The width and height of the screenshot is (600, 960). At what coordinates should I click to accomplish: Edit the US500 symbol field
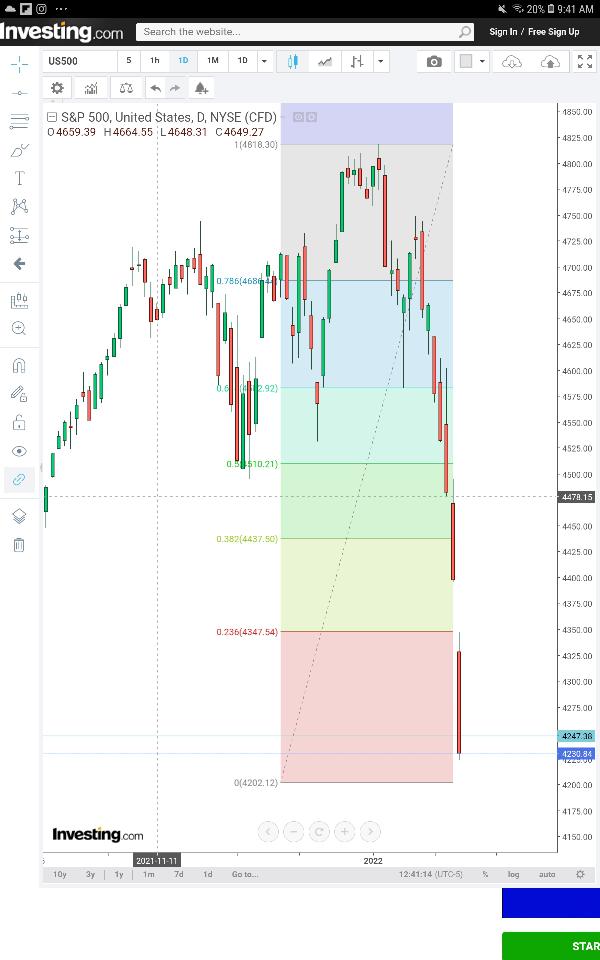point(78,61)
